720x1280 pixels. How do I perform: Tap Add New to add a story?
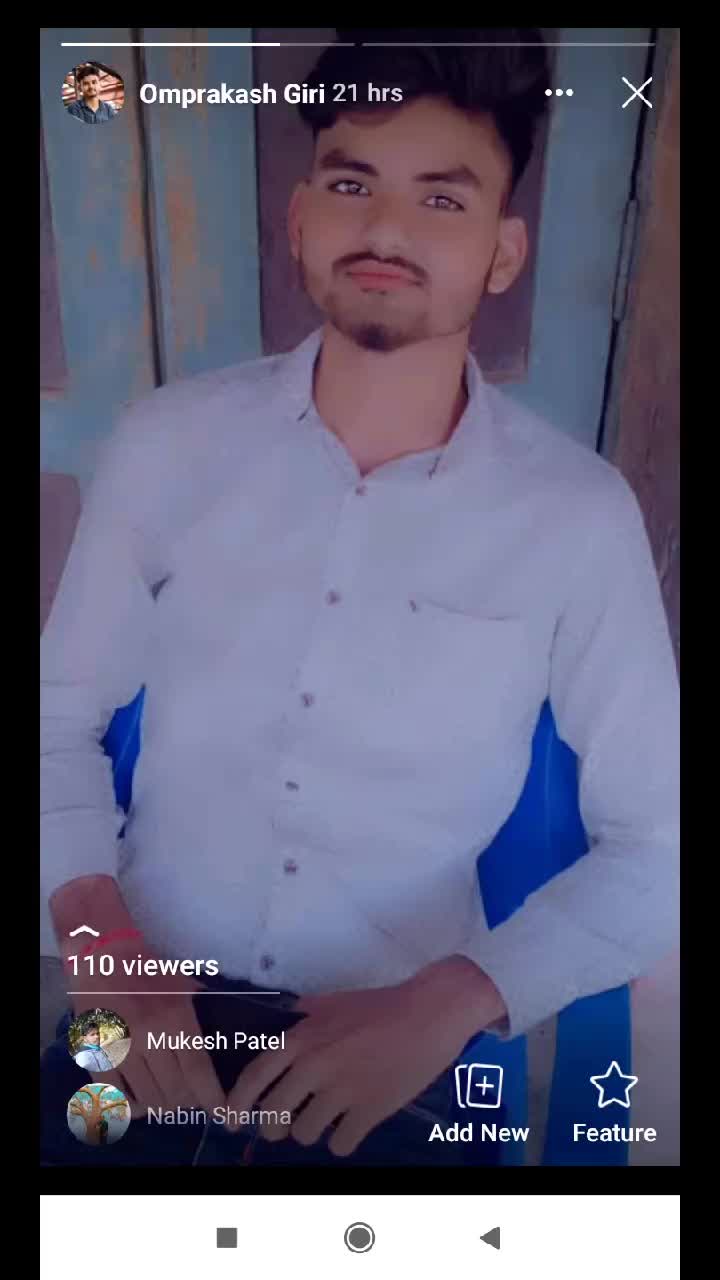click(x=479, y=1104)
